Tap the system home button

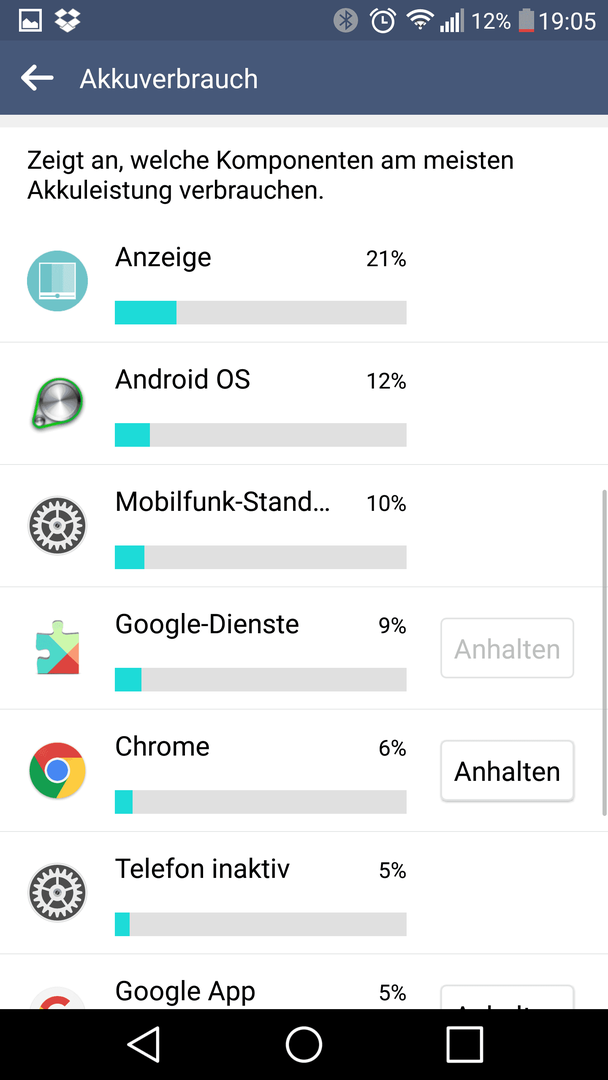coord(304,1044)
